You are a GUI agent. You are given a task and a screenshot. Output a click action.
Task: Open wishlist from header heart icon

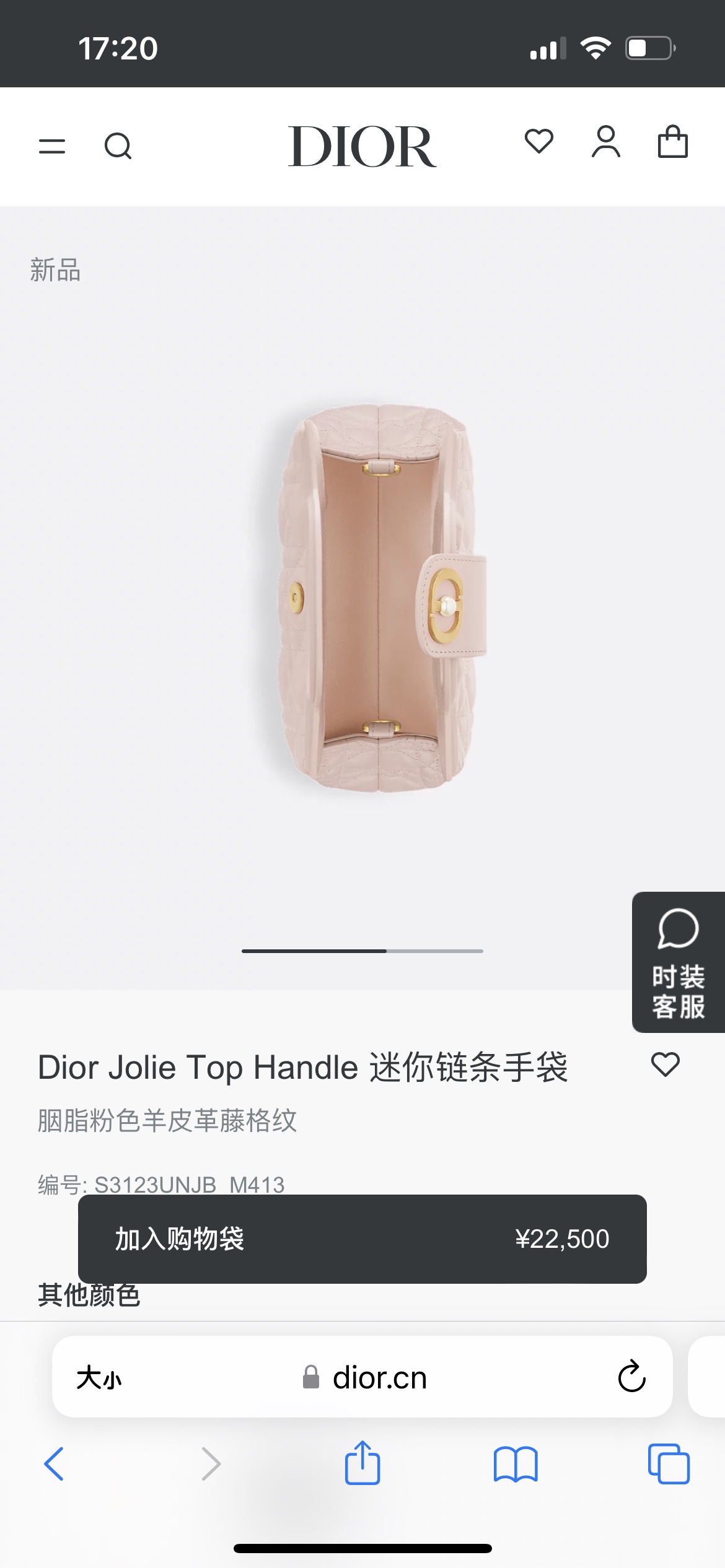[x=538, y=141]
